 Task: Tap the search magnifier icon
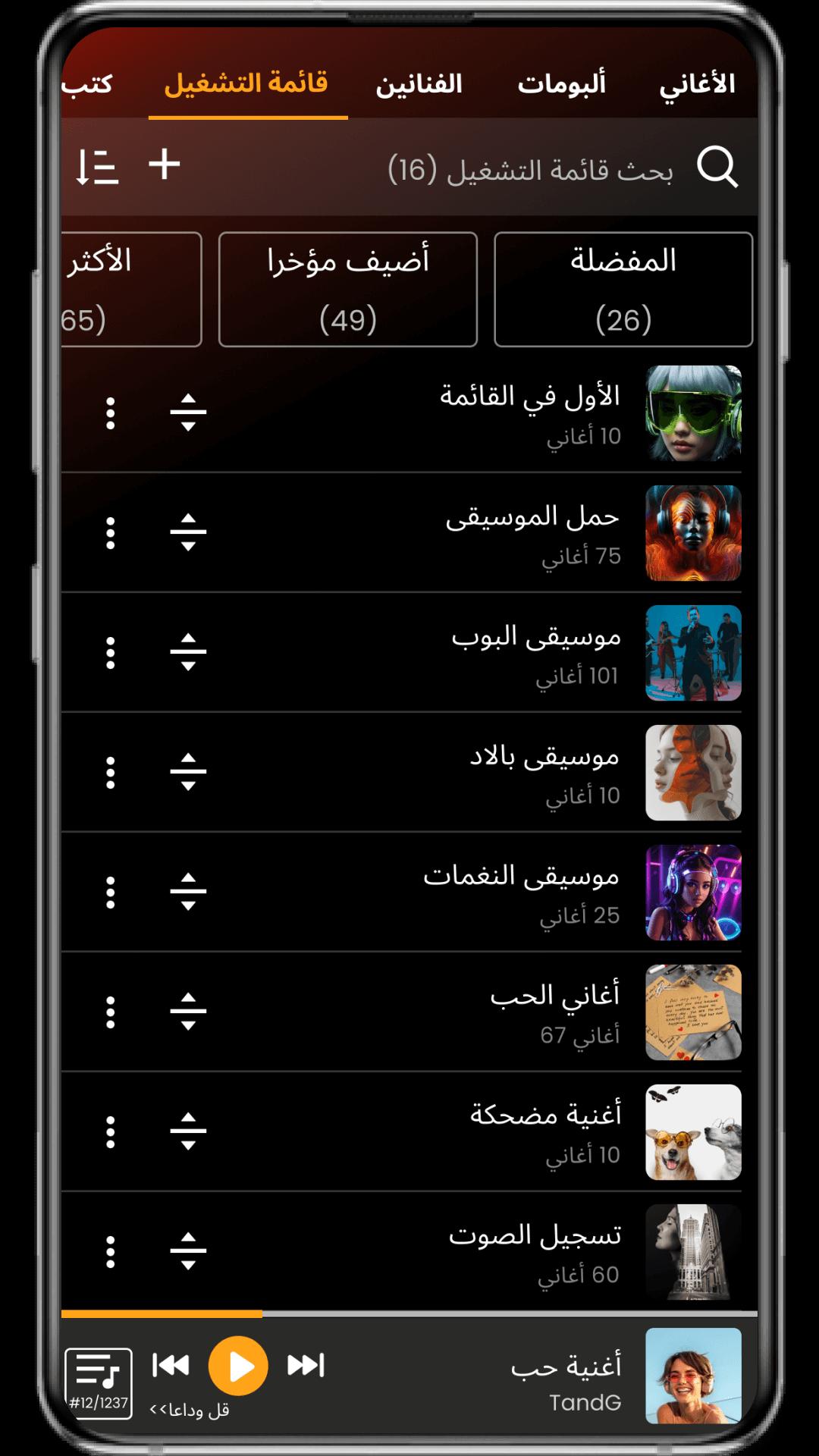[717, 167]
